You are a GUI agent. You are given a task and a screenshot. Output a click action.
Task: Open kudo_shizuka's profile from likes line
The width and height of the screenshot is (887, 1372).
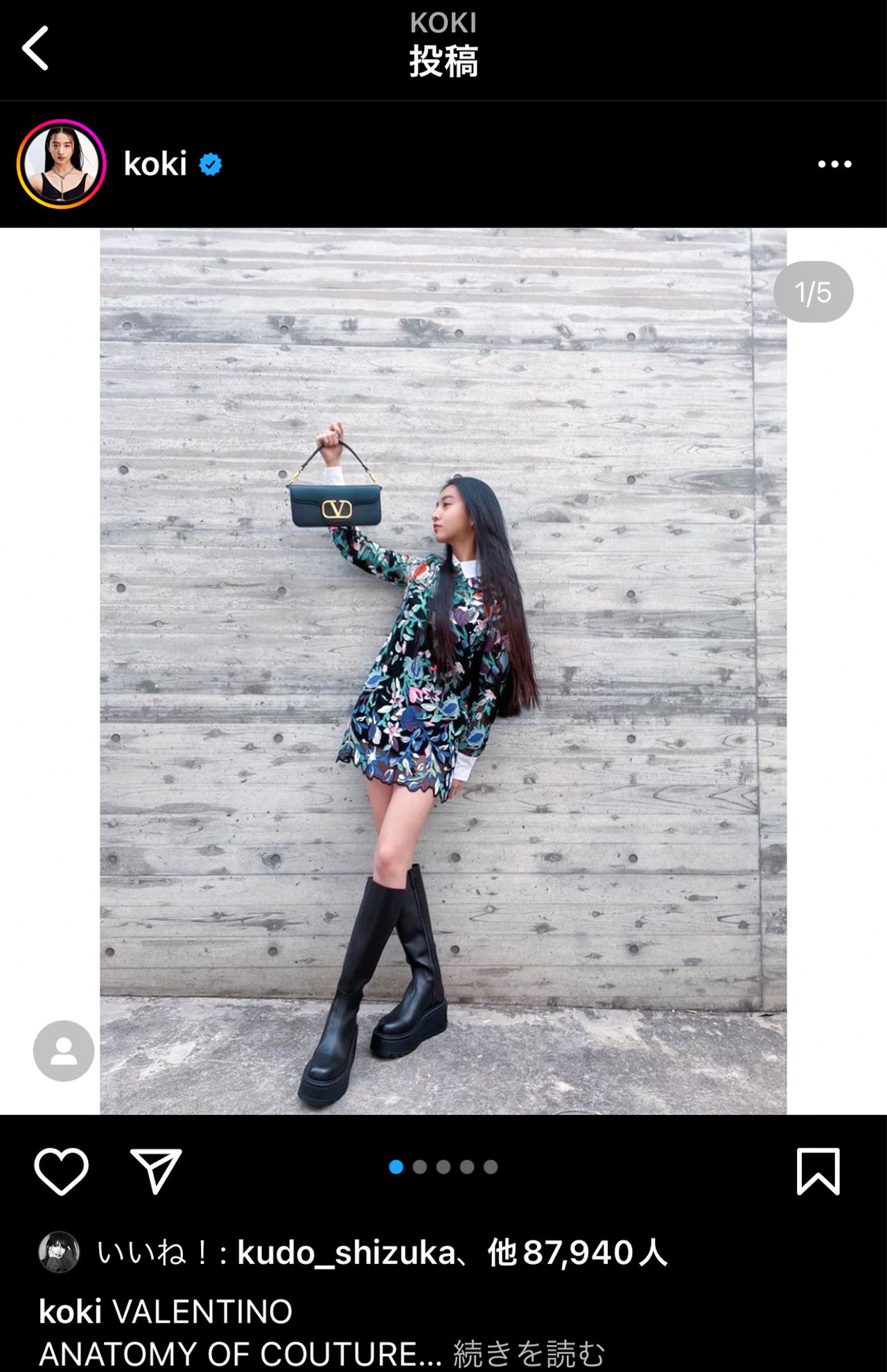[346, 1252]
